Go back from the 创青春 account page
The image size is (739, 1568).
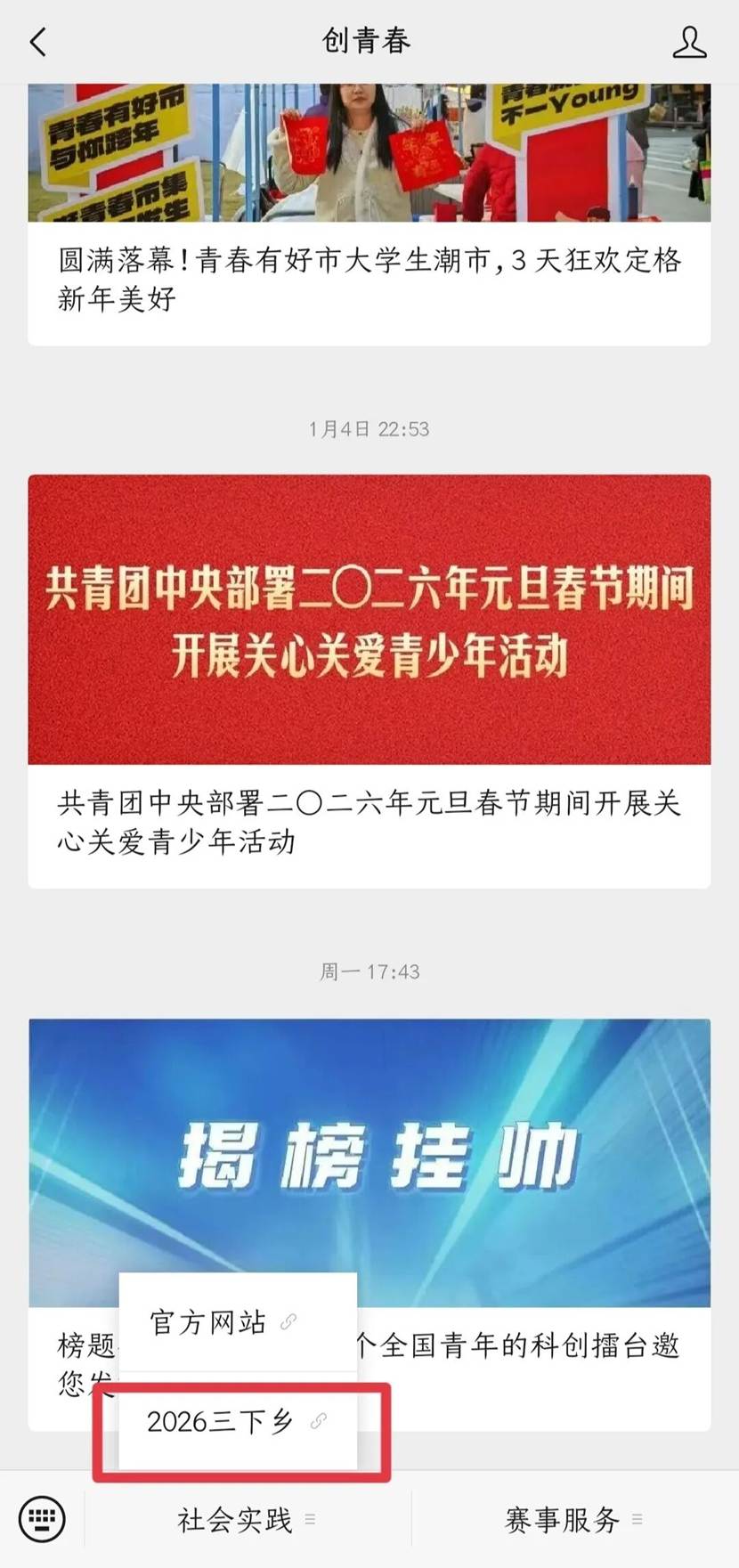coord(38,42)
